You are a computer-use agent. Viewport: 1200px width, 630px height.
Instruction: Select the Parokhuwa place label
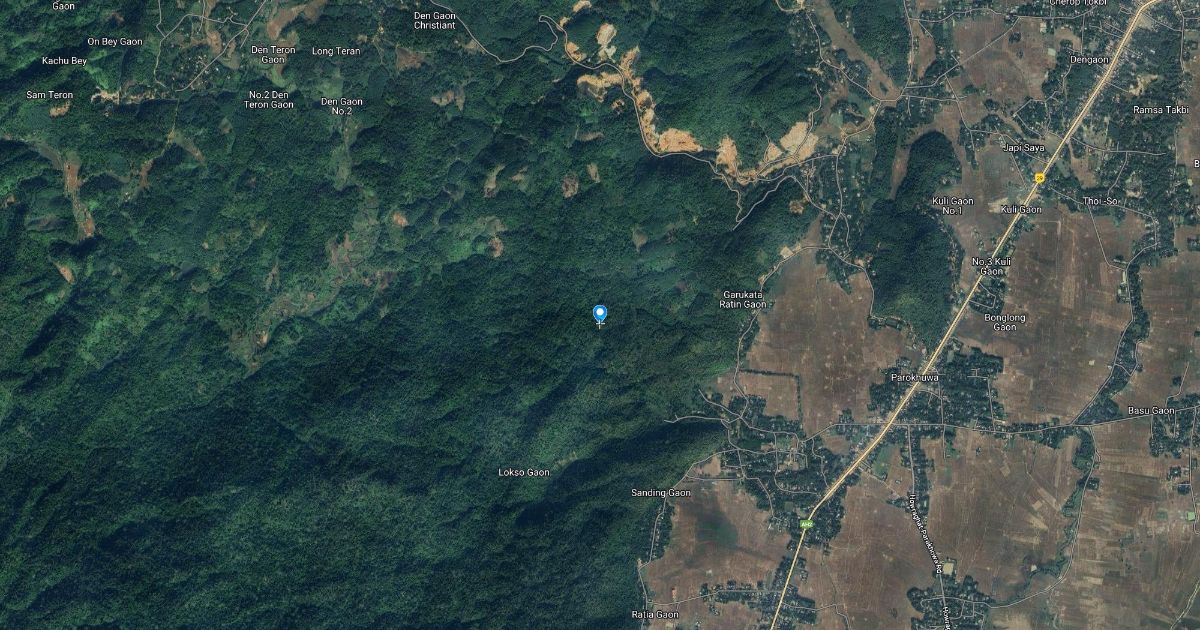click(913, 378)
